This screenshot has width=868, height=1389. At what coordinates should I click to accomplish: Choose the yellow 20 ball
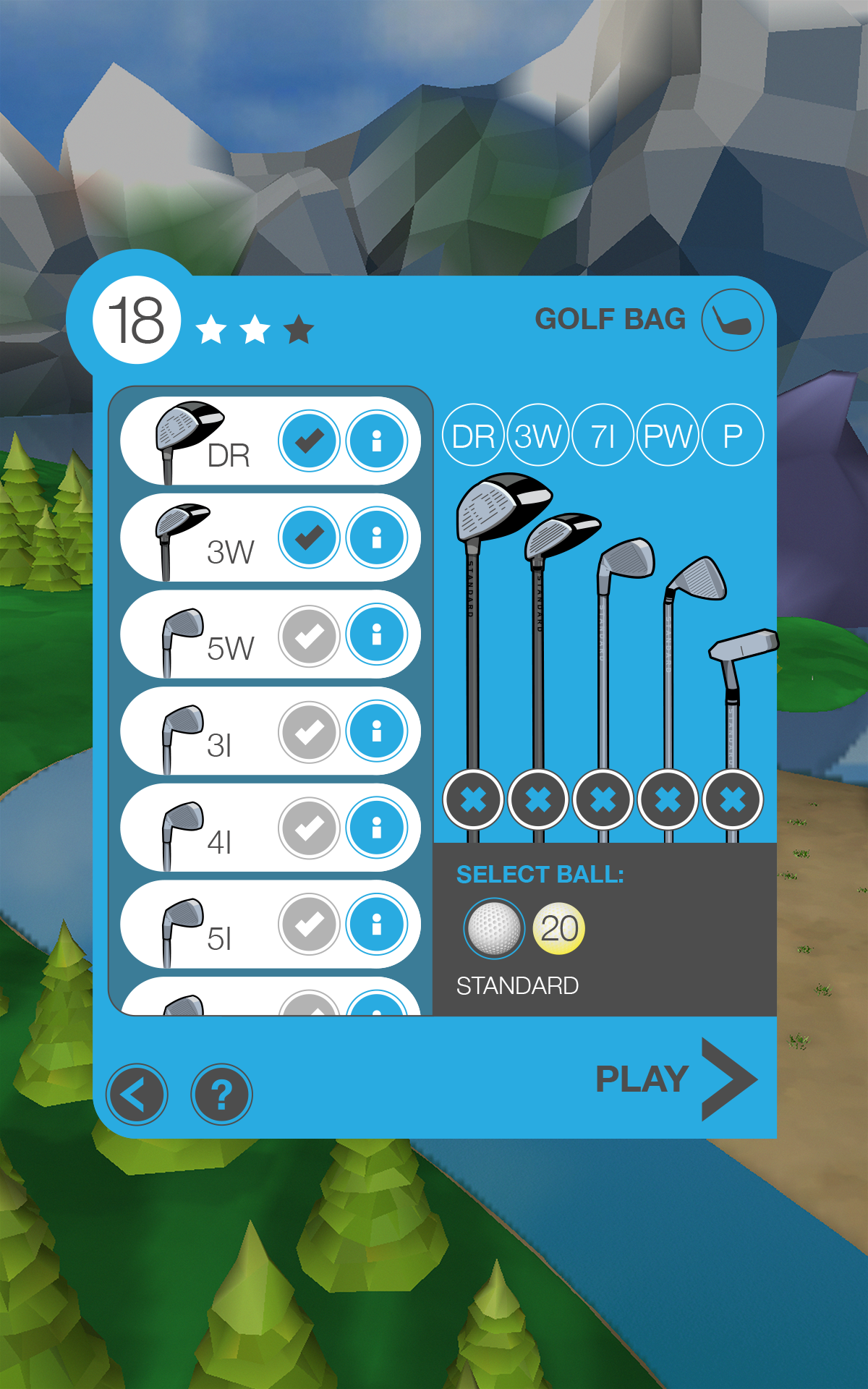(x=558, y=928)
